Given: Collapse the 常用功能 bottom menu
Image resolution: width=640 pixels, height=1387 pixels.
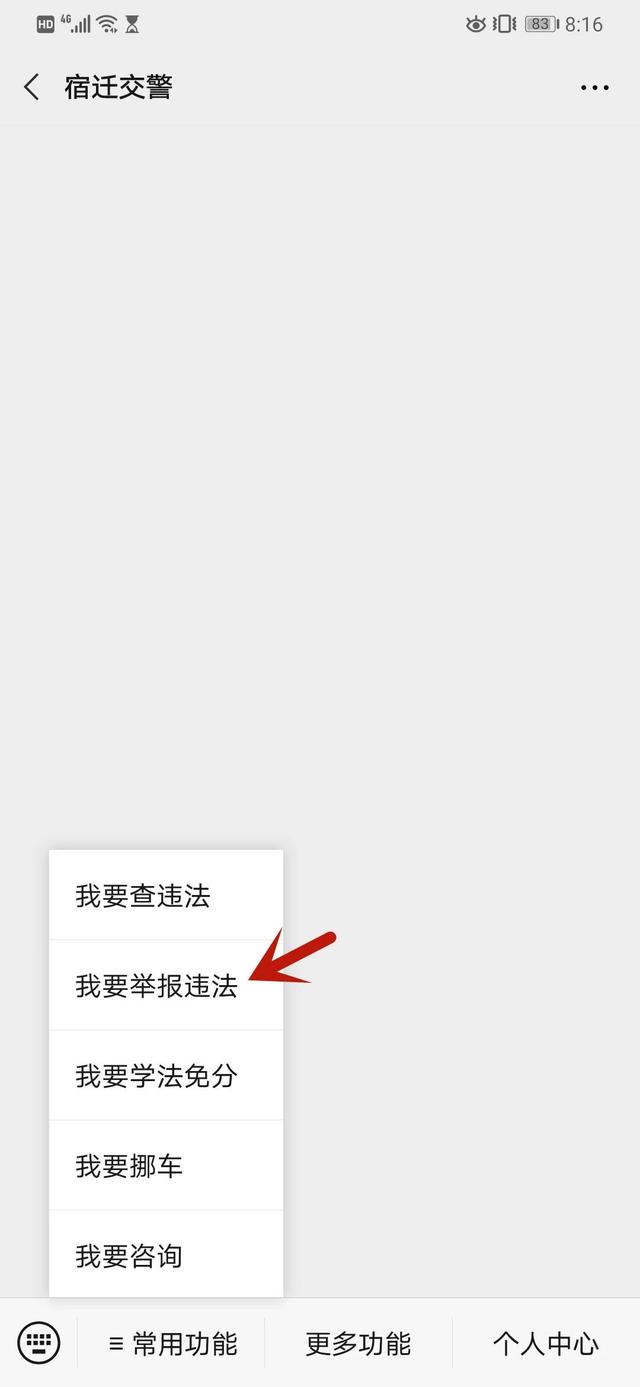Looking at the screenshot, I should point(172,1343).
